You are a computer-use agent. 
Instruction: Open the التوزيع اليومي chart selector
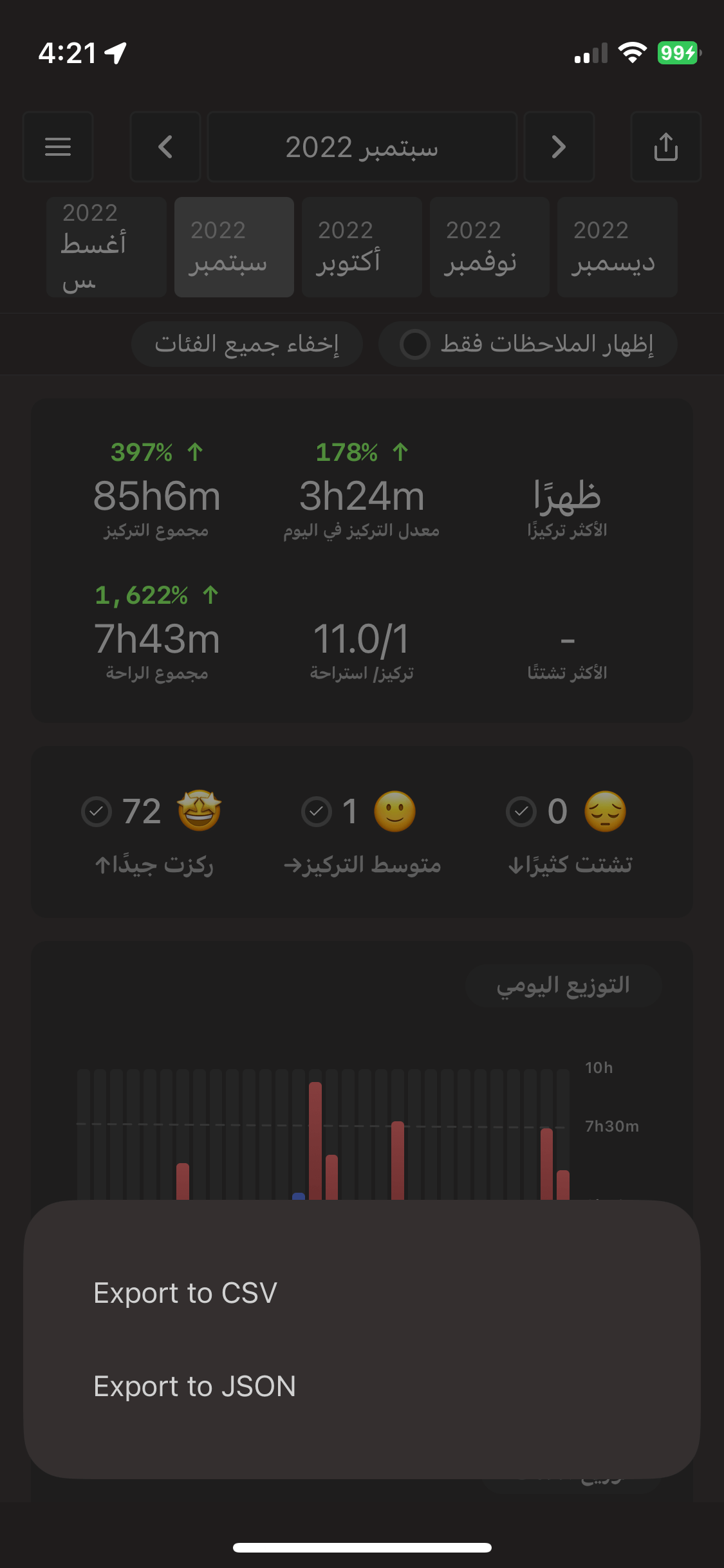point(563,985)
